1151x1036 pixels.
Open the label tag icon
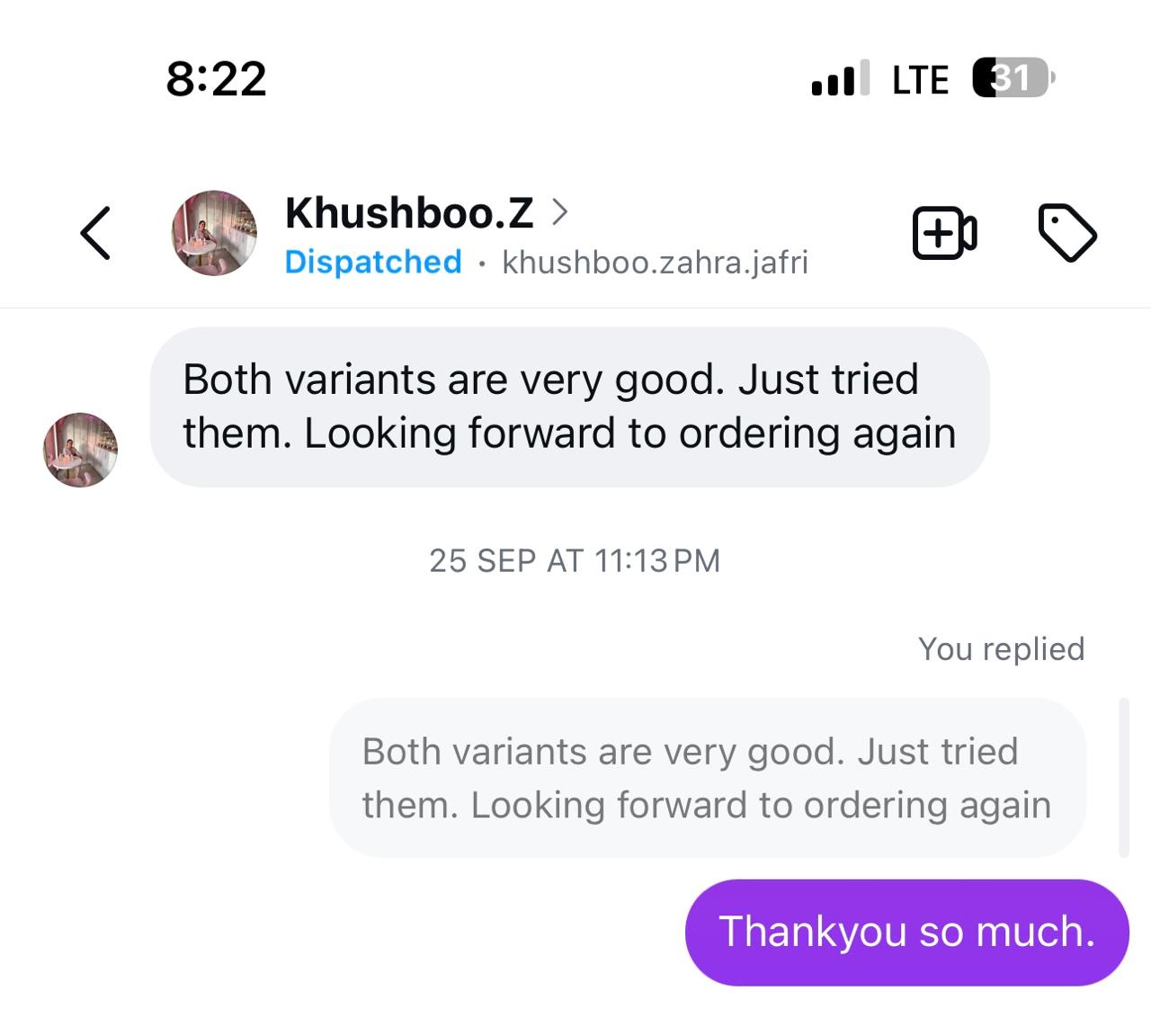[x=1067, y=233]
